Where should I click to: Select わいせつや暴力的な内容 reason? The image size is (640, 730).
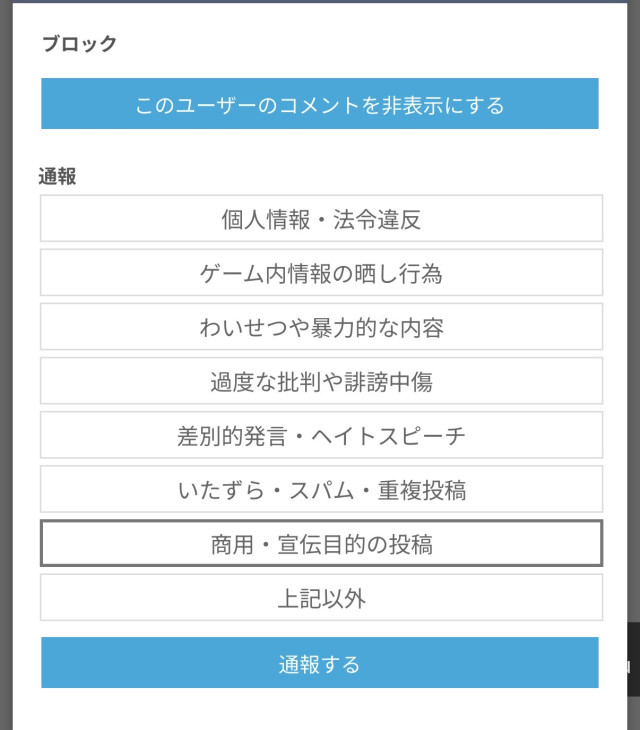coord(321,326)
